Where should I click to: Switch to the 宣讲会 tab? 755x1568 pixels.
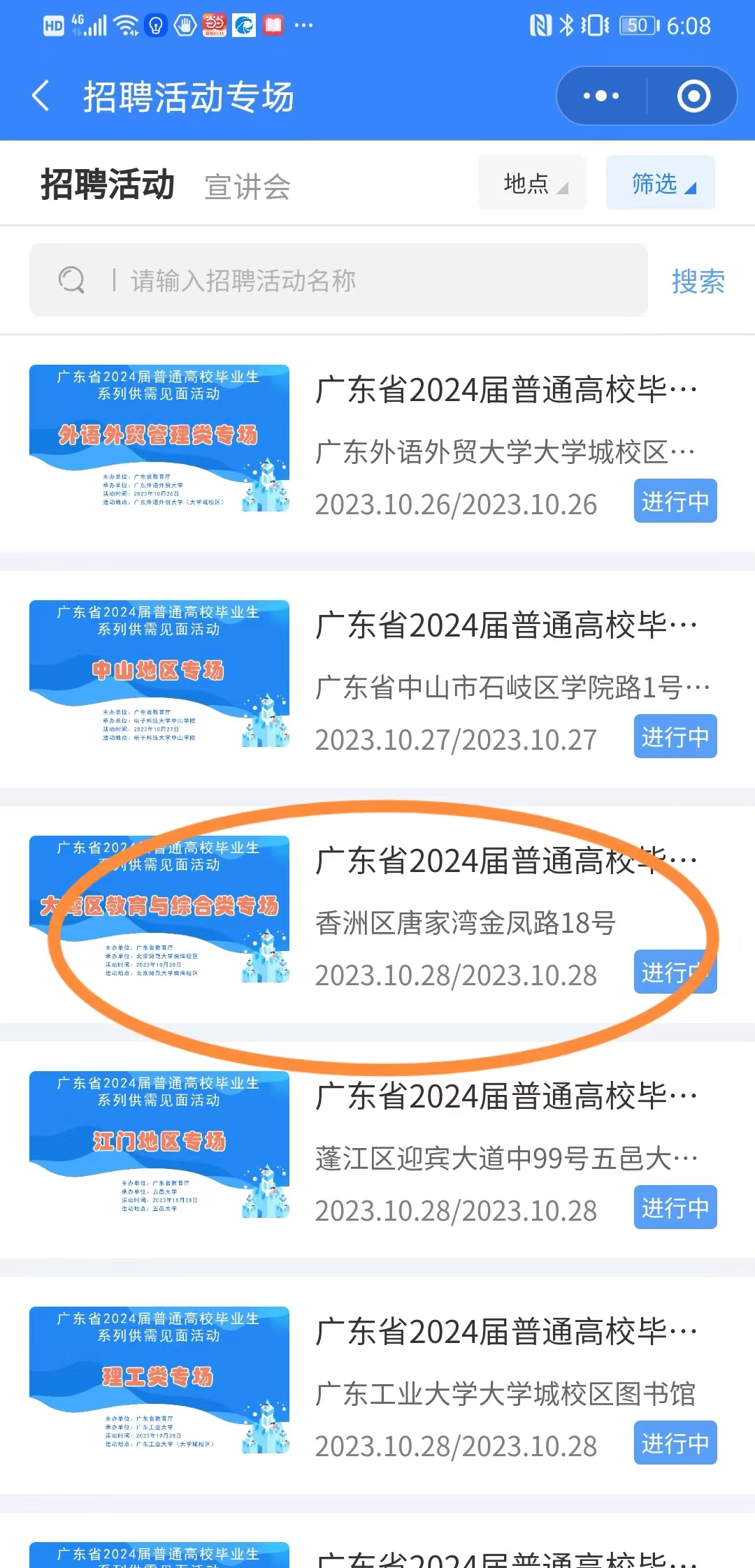(x=247, y=187)
